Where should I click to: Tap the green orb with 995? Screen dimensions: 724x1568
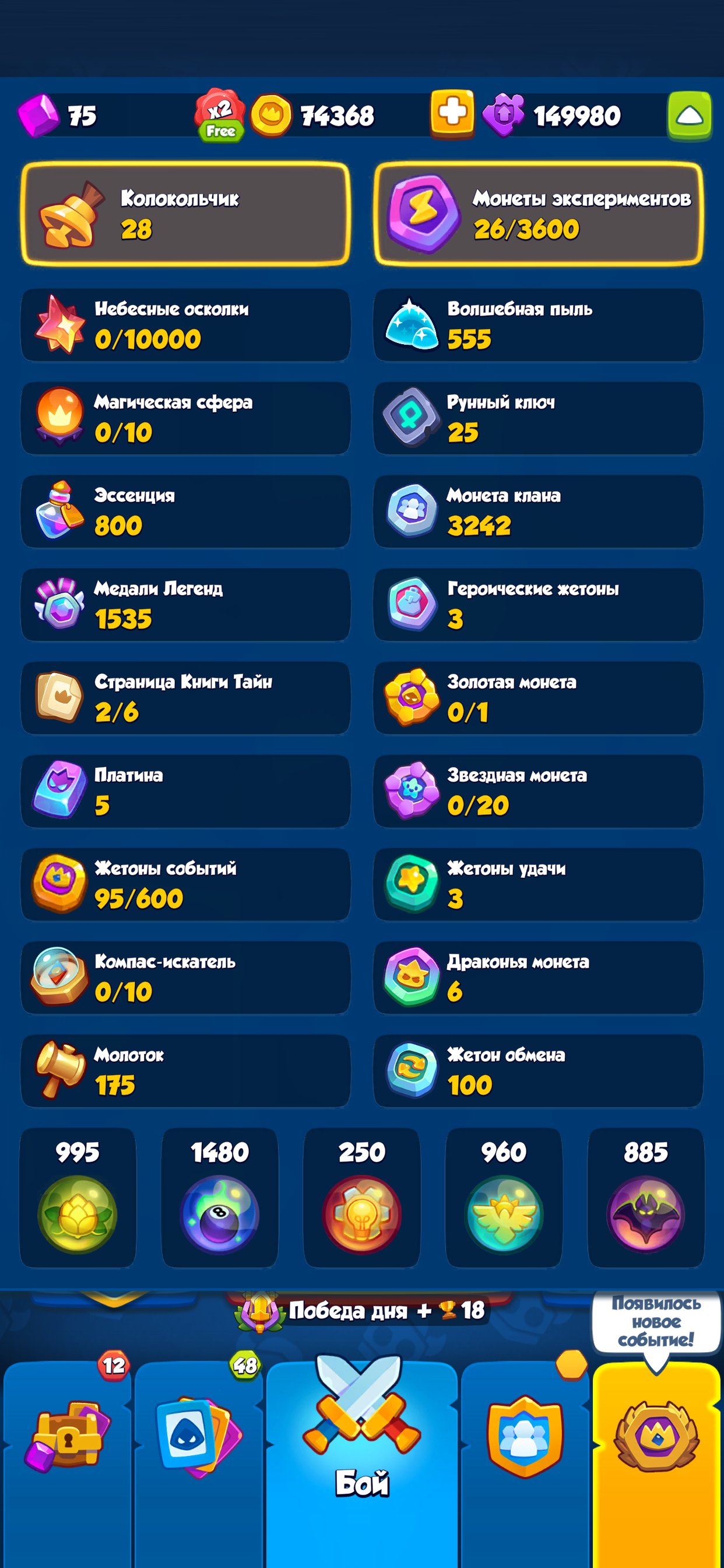[78, 1213]
